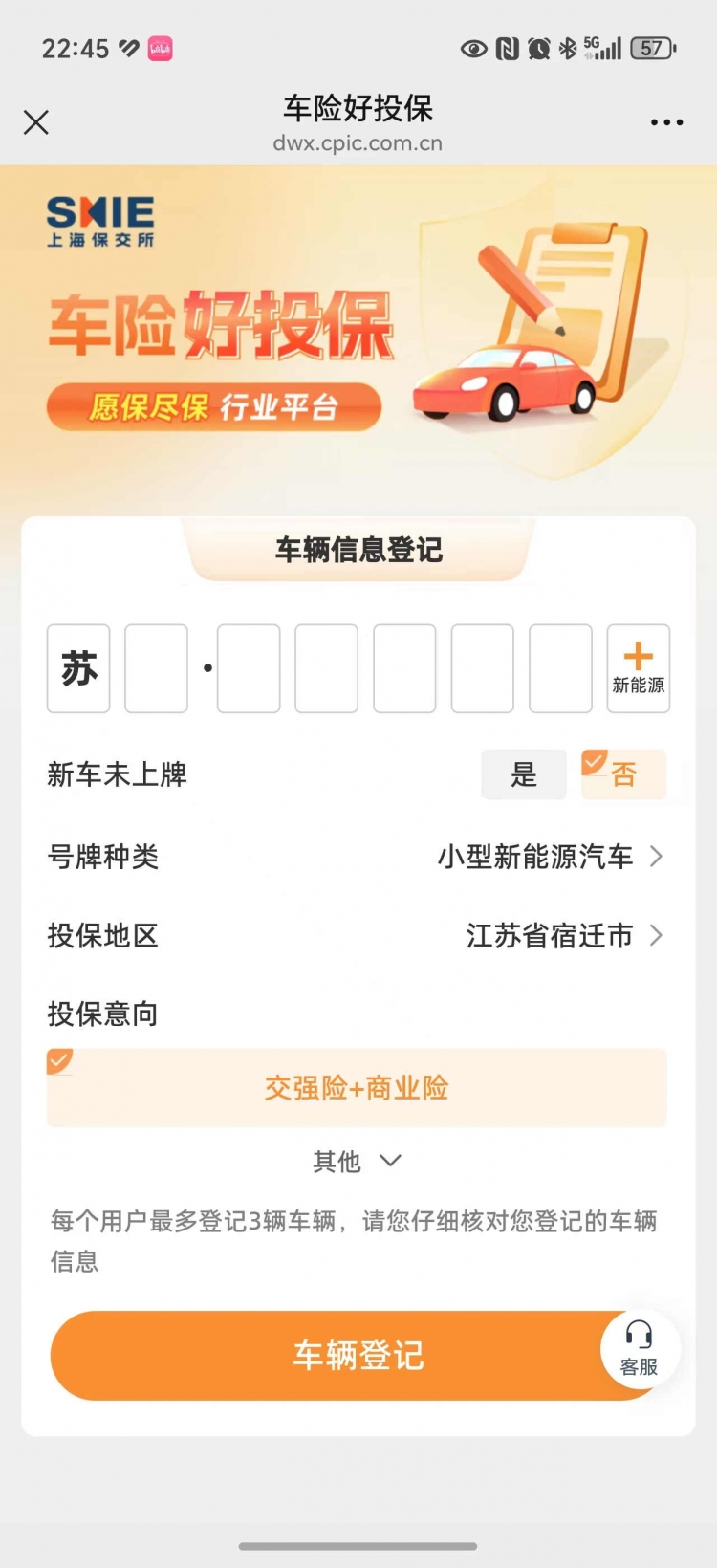This screenshot has width=717, height=1568.
Task: Tap the province box showing 苏
Action: (x=78, y=668)
